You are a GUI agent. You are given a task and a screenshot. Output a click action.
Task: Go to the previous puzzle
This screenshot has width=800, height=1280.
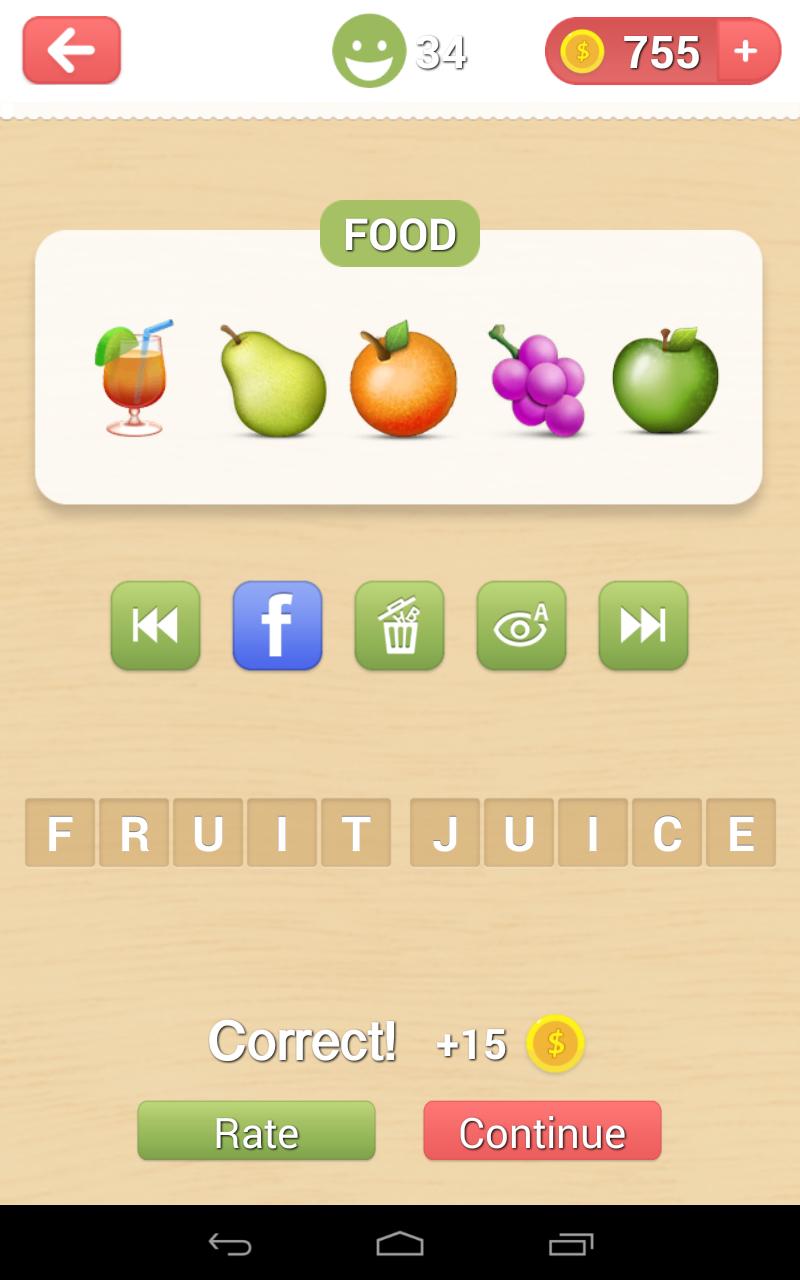pos(155,625)
